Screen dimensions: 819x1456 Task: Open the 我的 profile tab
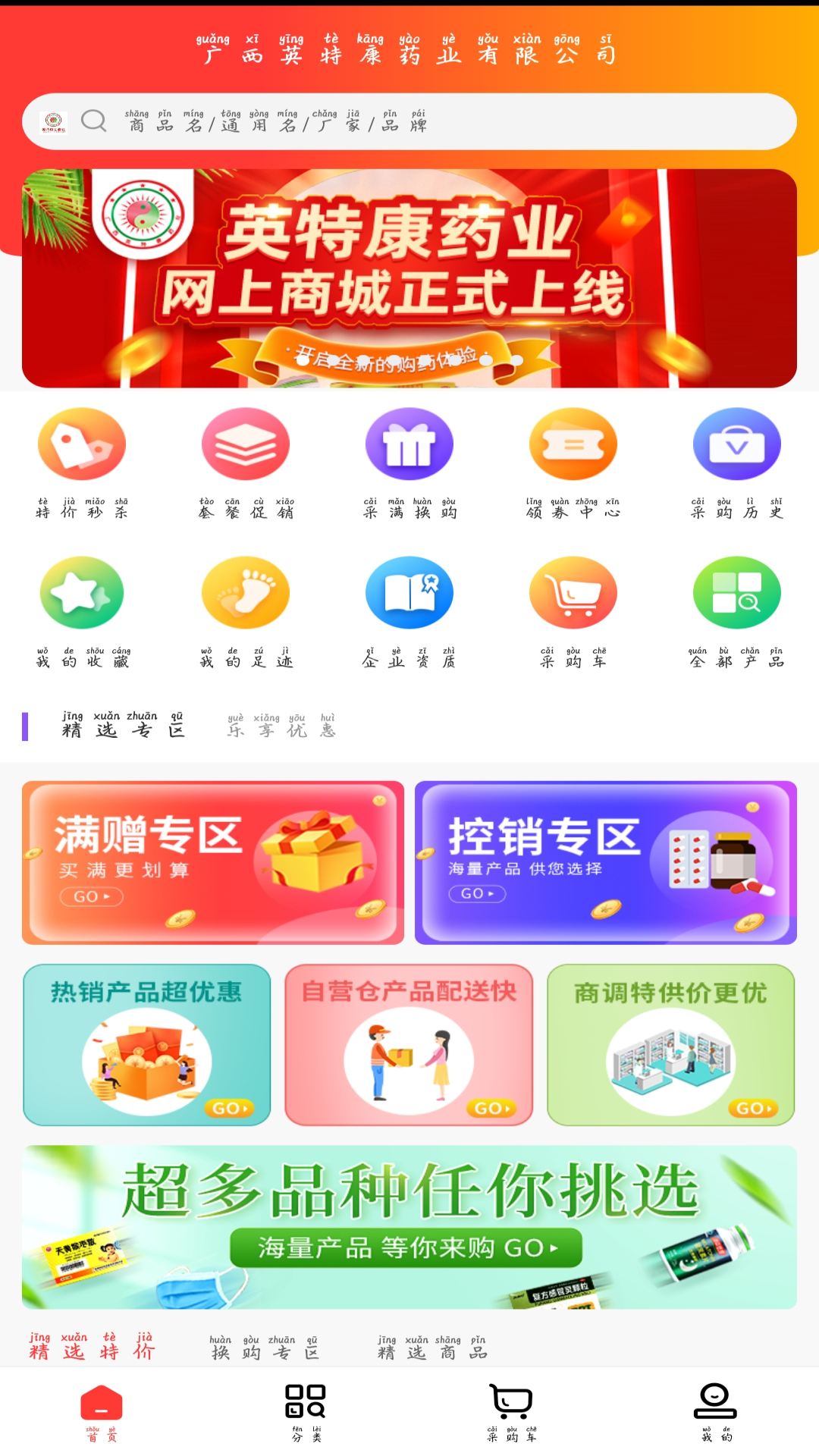(716, 1412)
